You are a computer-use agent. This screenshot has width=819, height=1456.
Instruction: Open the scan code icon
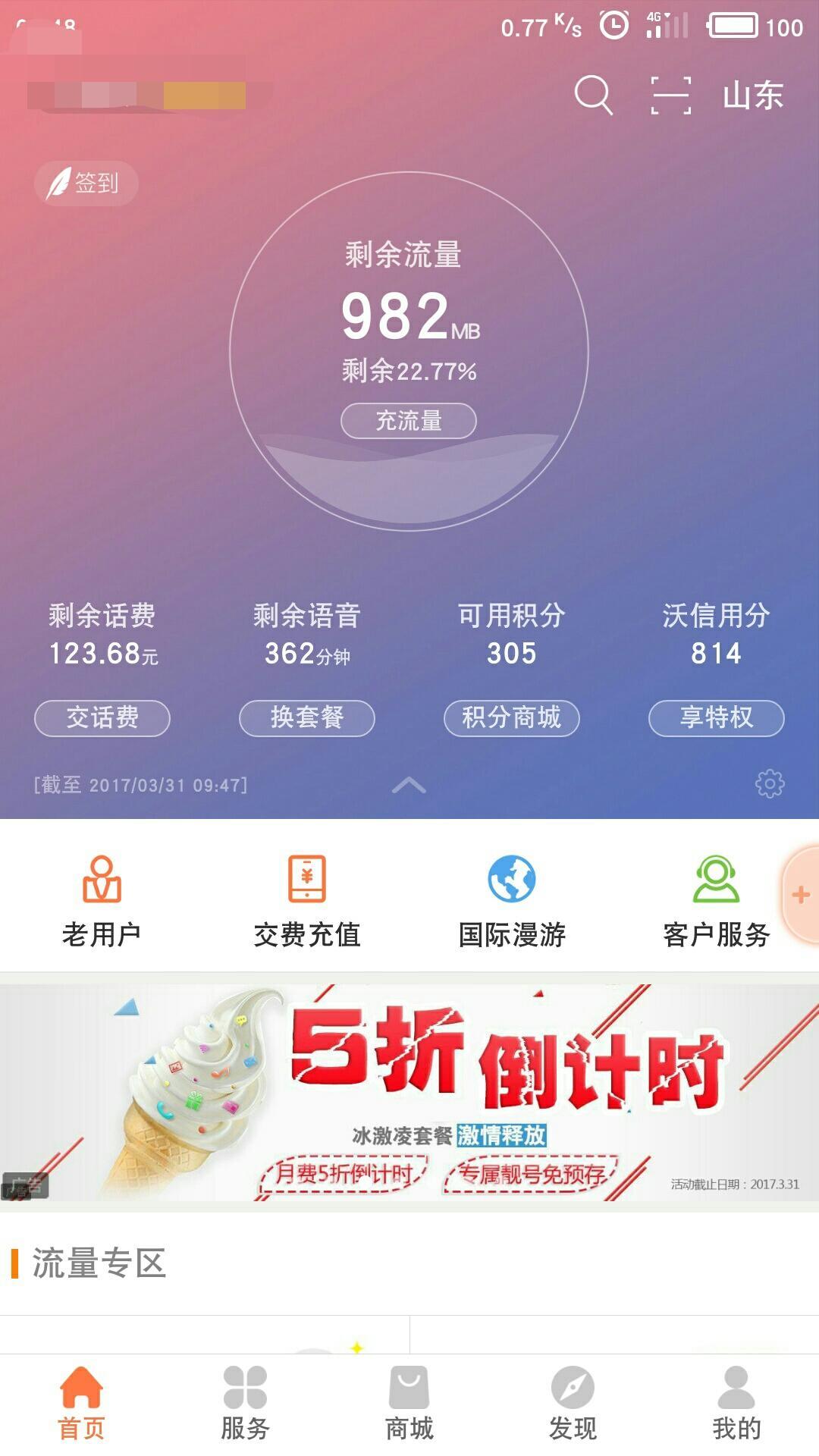click(x=671, y=96)
